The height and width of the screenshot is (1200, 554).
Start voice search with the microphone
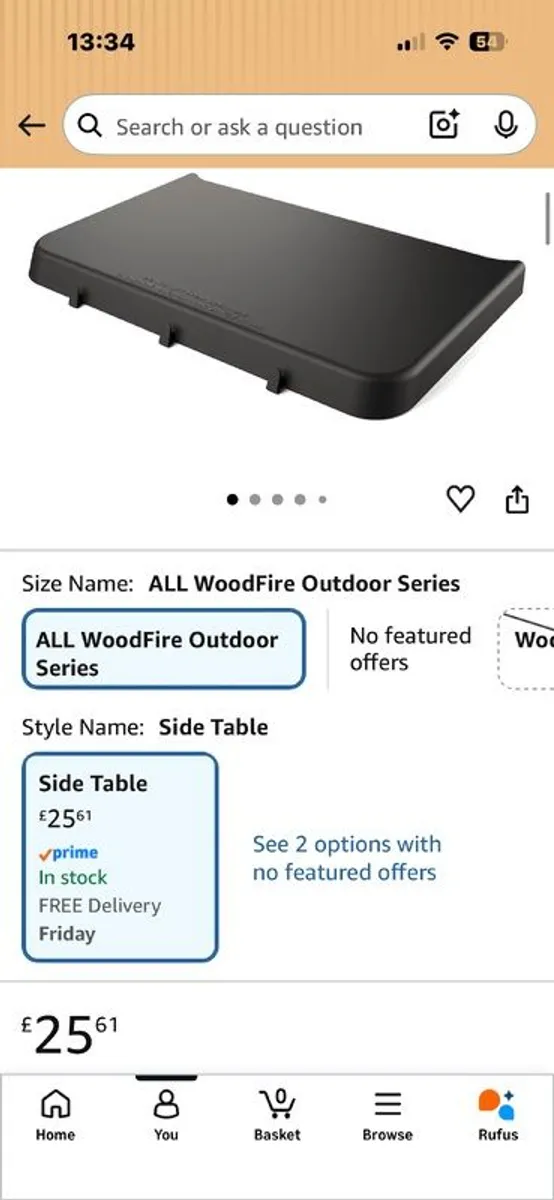tap(505, 125)
